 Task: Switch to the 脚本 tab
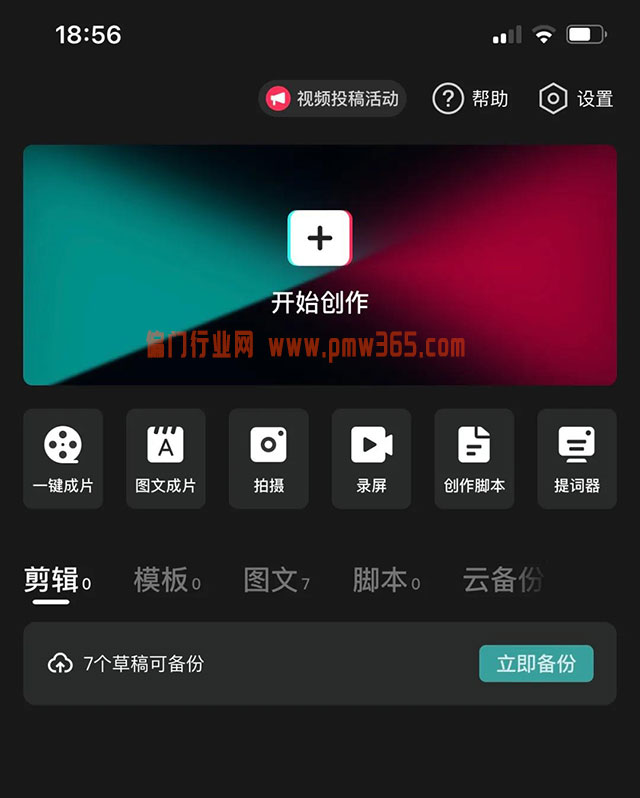[x=381, y=580]
